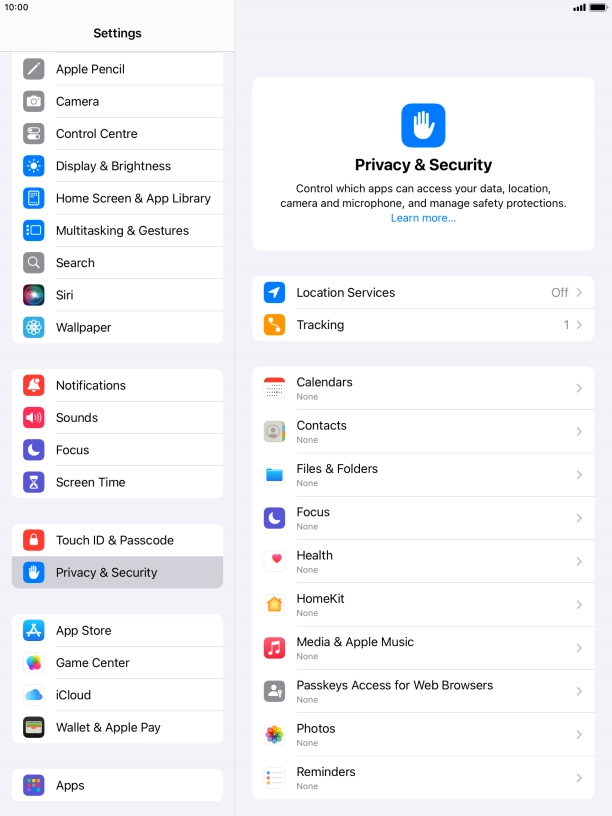This screenshot has width=612, height=816.
Task: Open Reminders privacy row
Action: point(422,778)
